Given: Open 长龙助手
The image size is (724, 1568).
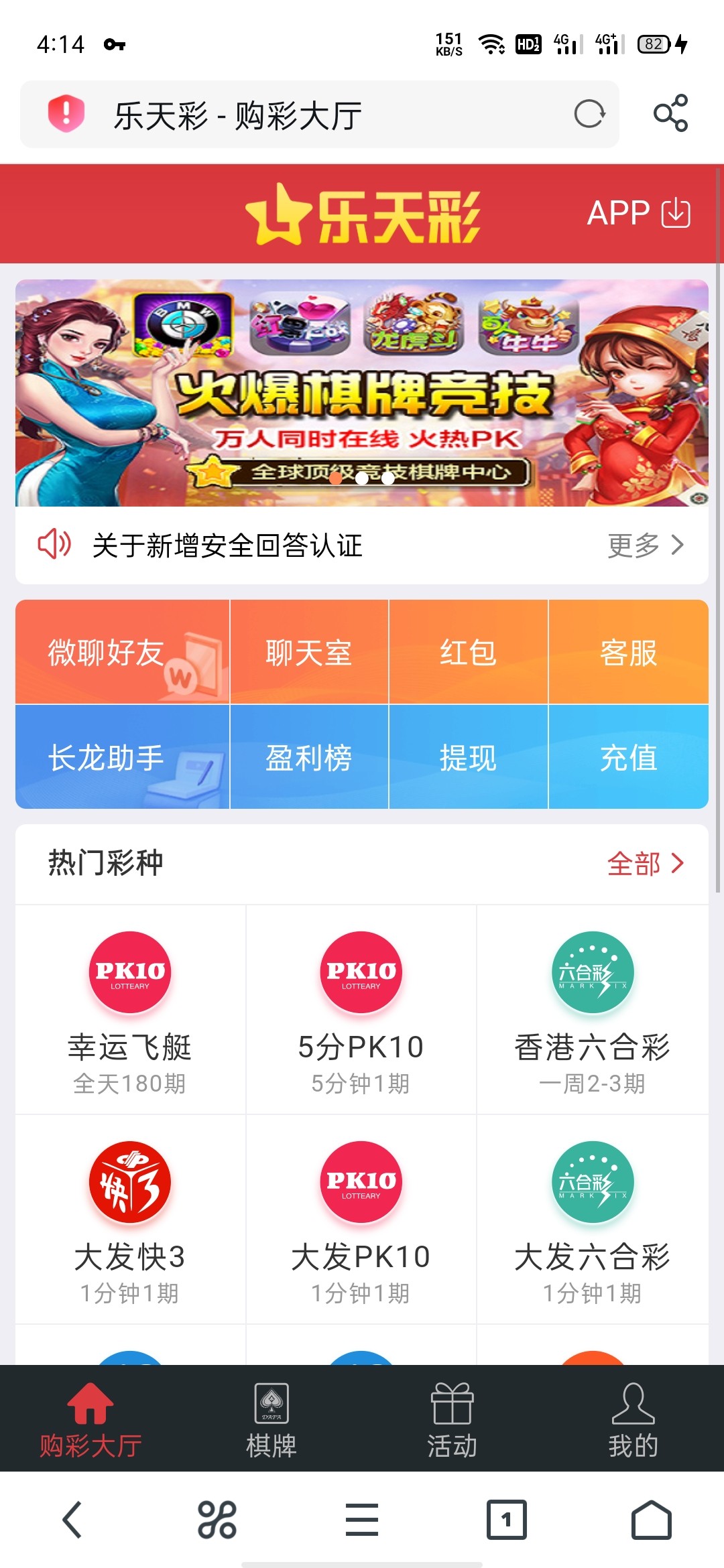Looking at the screenshot, I should [123, 758].
